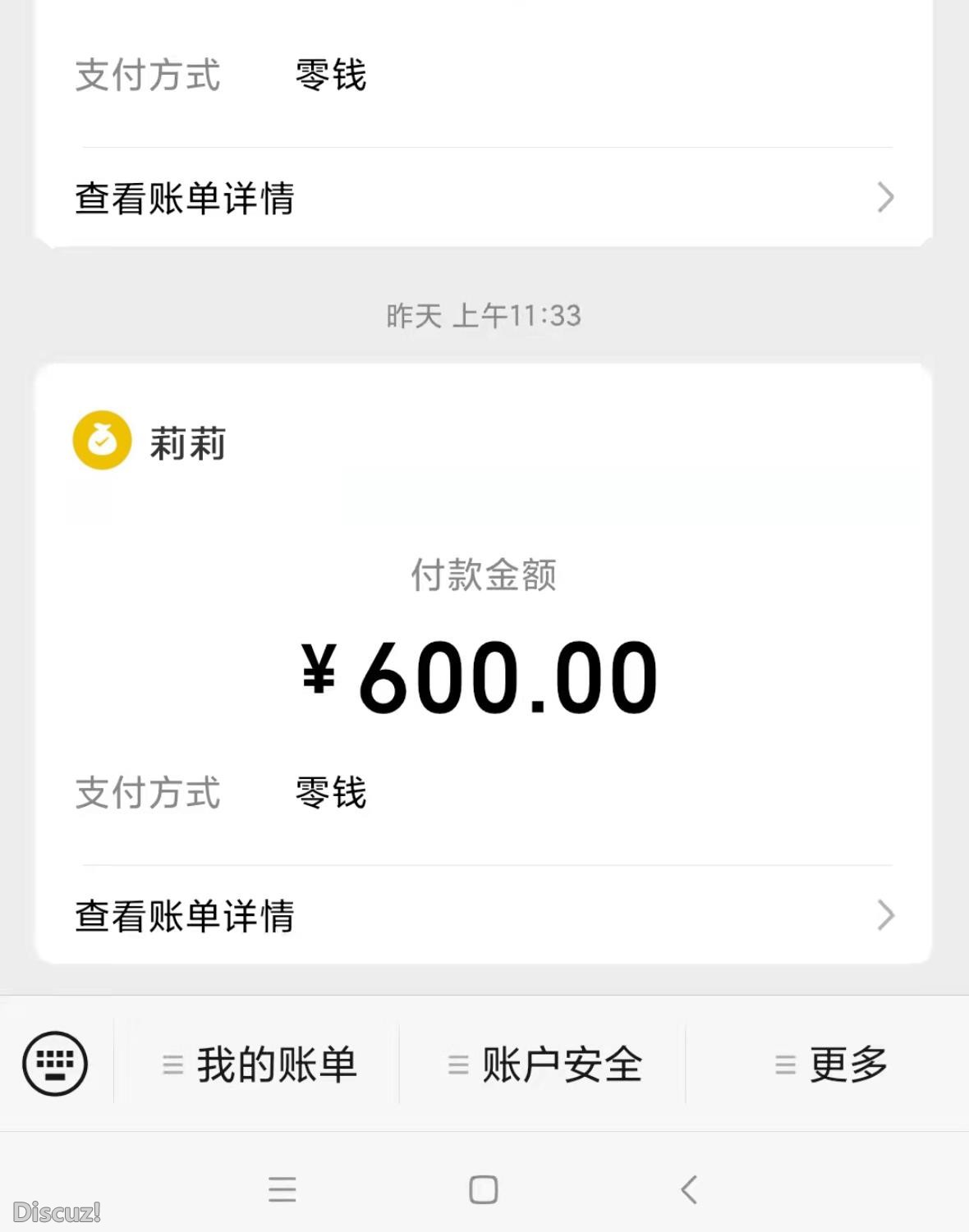Tap the yellow money bag icon next to 莉莉

tap(102, 441)
